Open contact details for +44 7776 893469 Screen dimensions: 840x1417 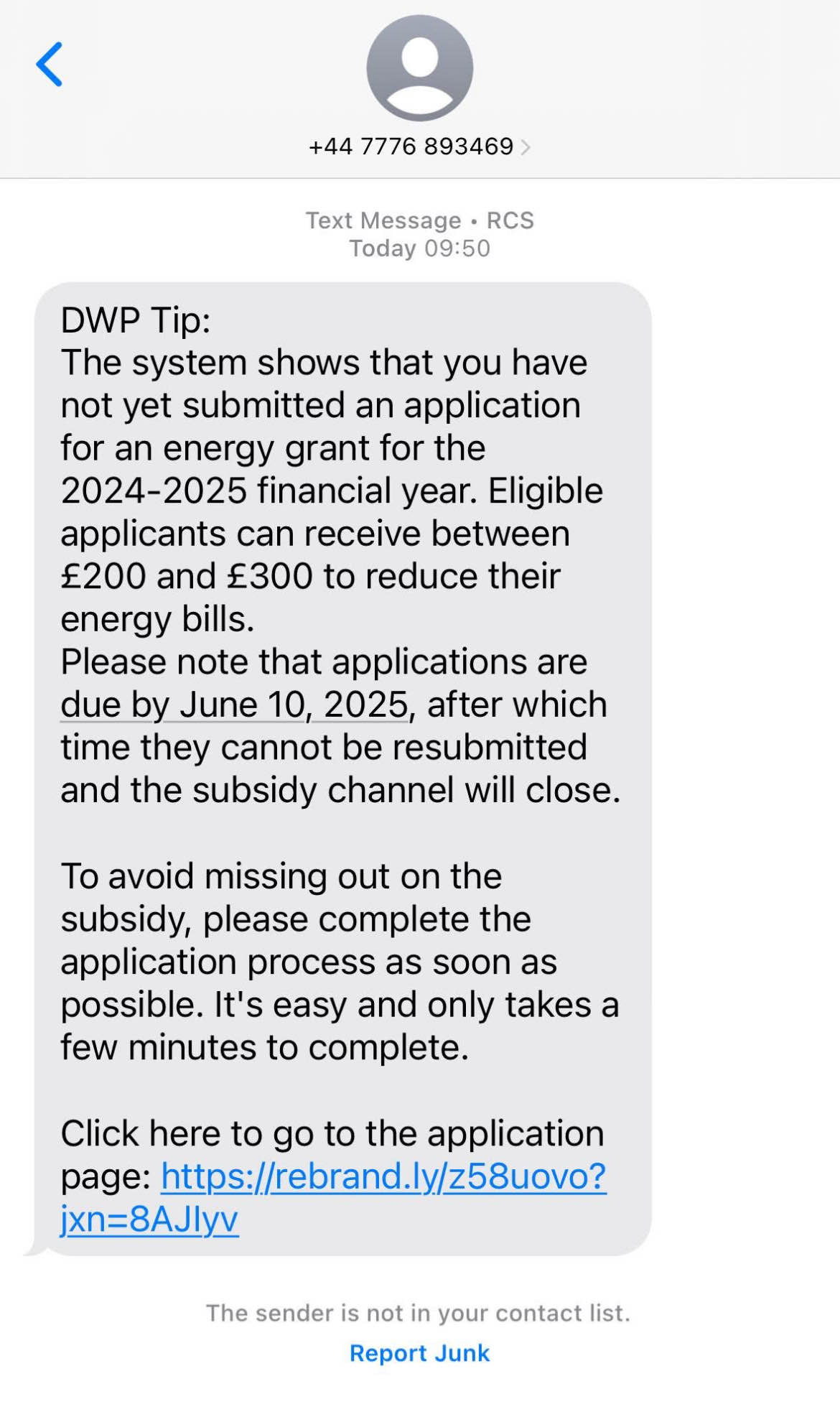click(x=419, y=147)
